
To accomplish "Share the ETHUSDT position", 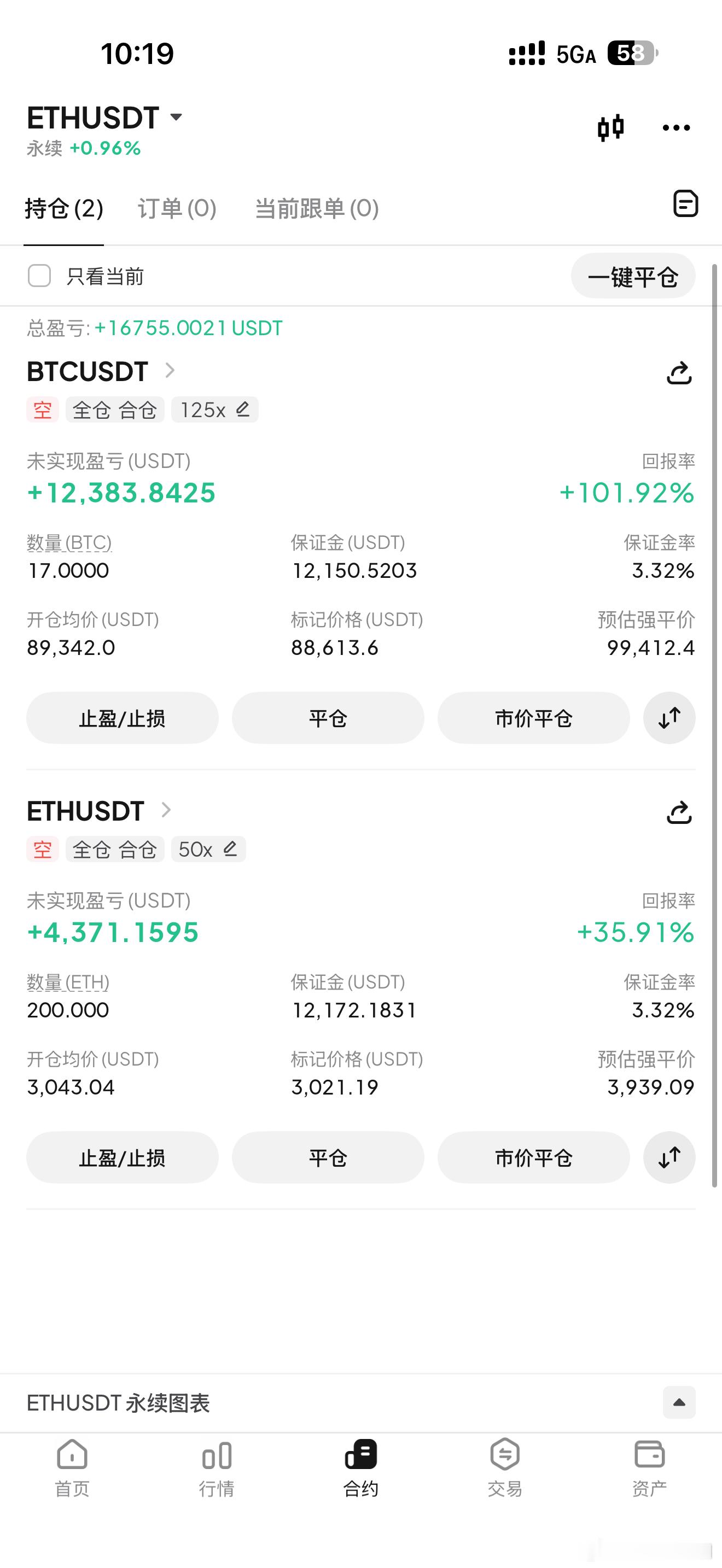I will [x=680, y=812].
